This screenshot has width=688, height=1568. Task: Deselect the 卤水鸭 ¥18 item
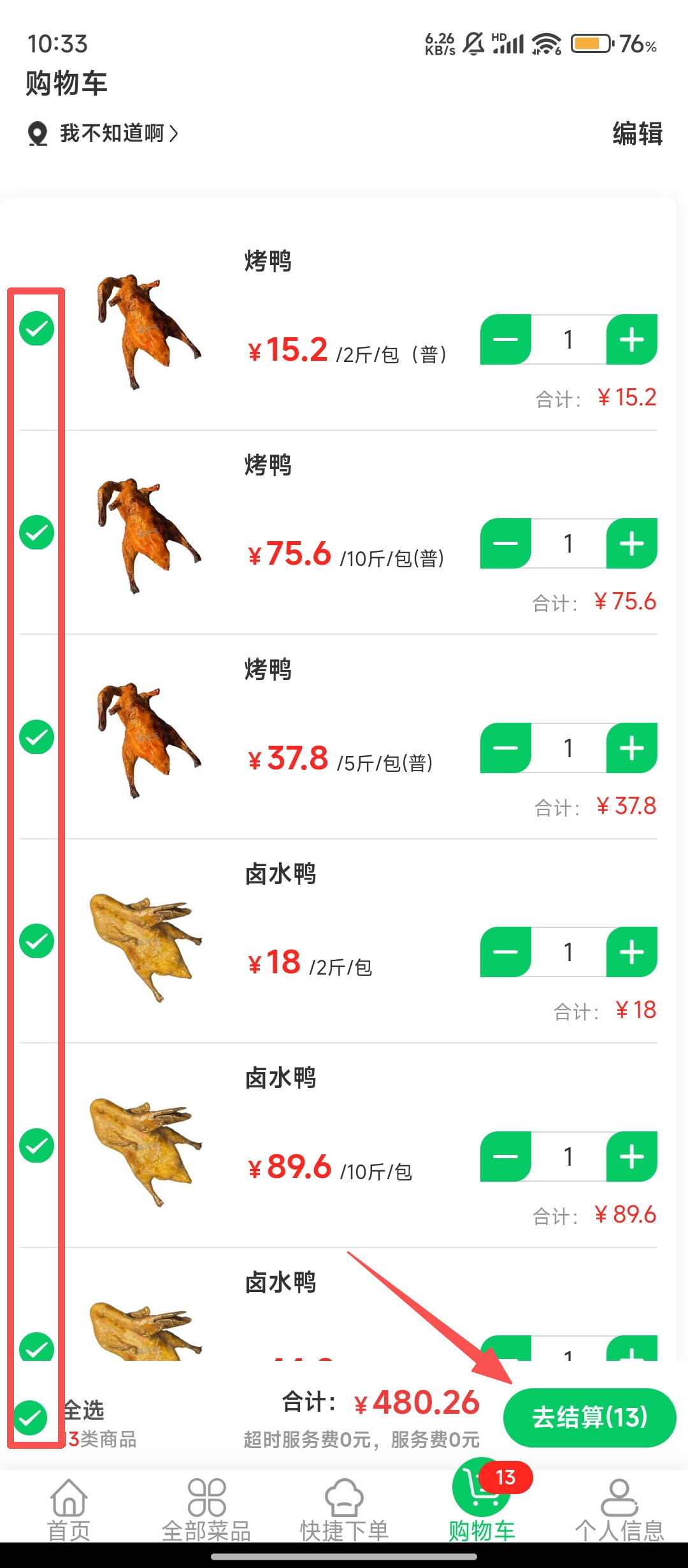click(36, 941)
